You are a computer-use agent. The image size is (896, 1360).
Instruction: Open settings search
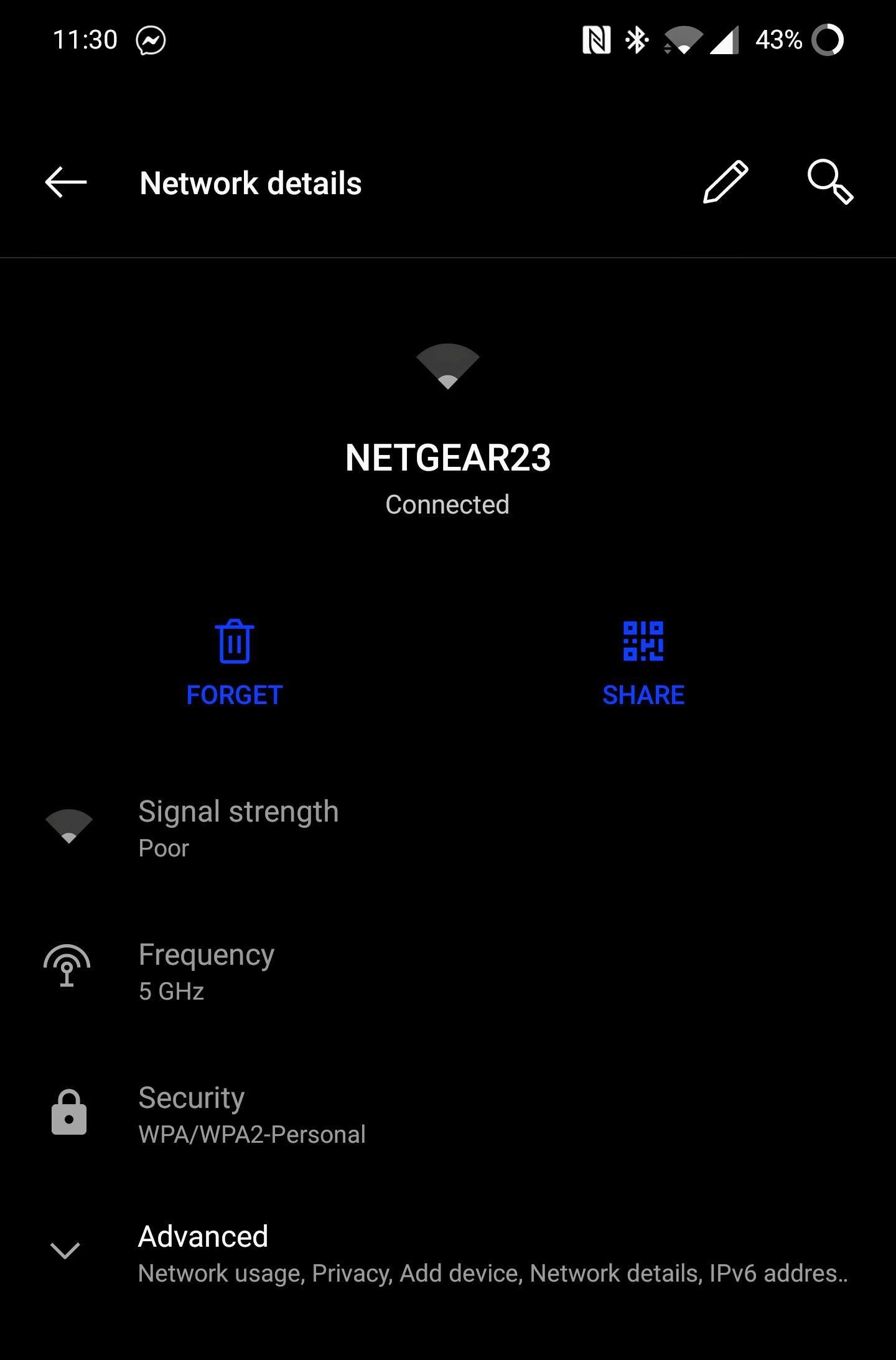(830, 182)
